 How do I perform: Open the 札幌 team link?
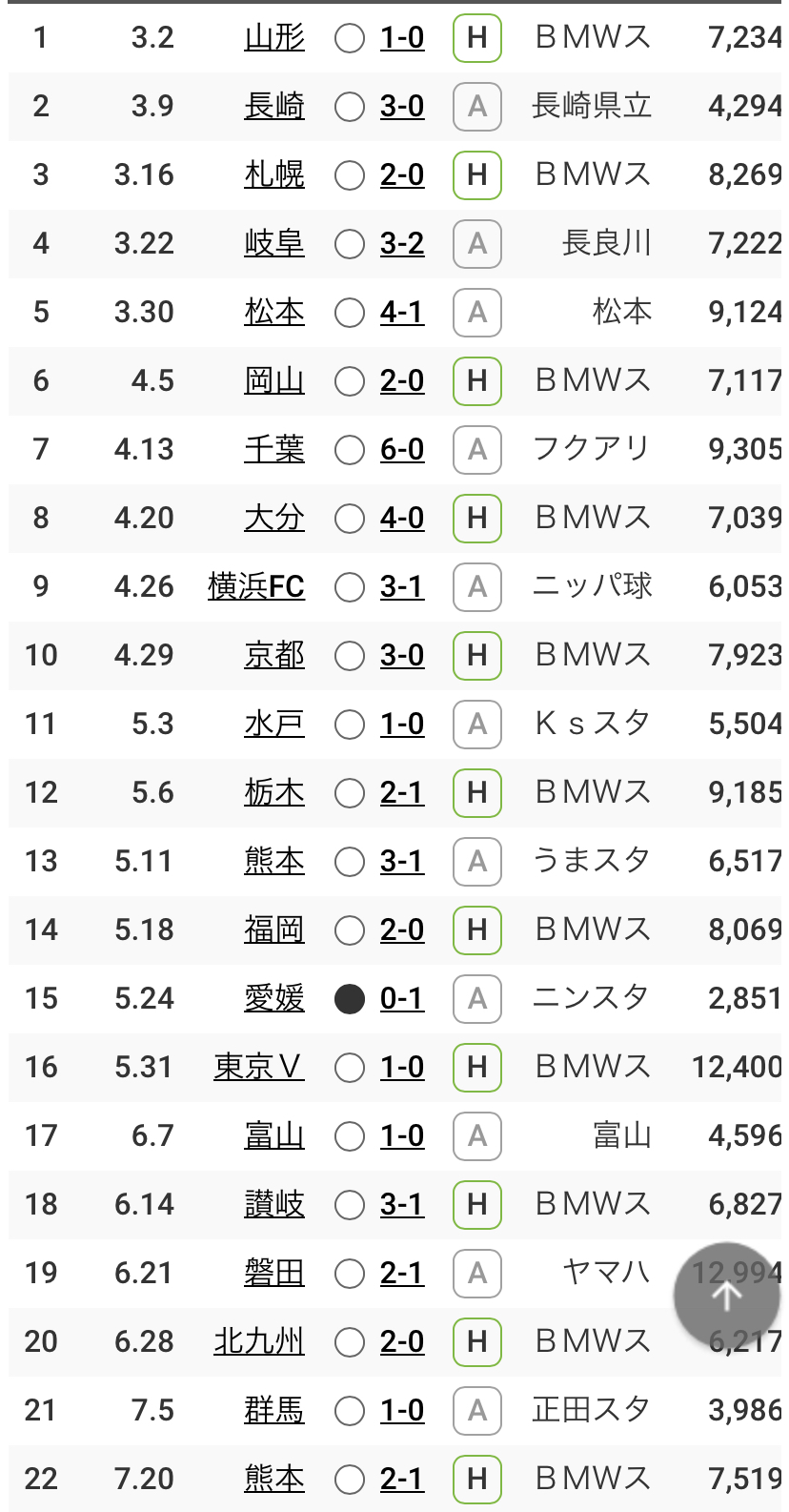(x=274, y=174)
